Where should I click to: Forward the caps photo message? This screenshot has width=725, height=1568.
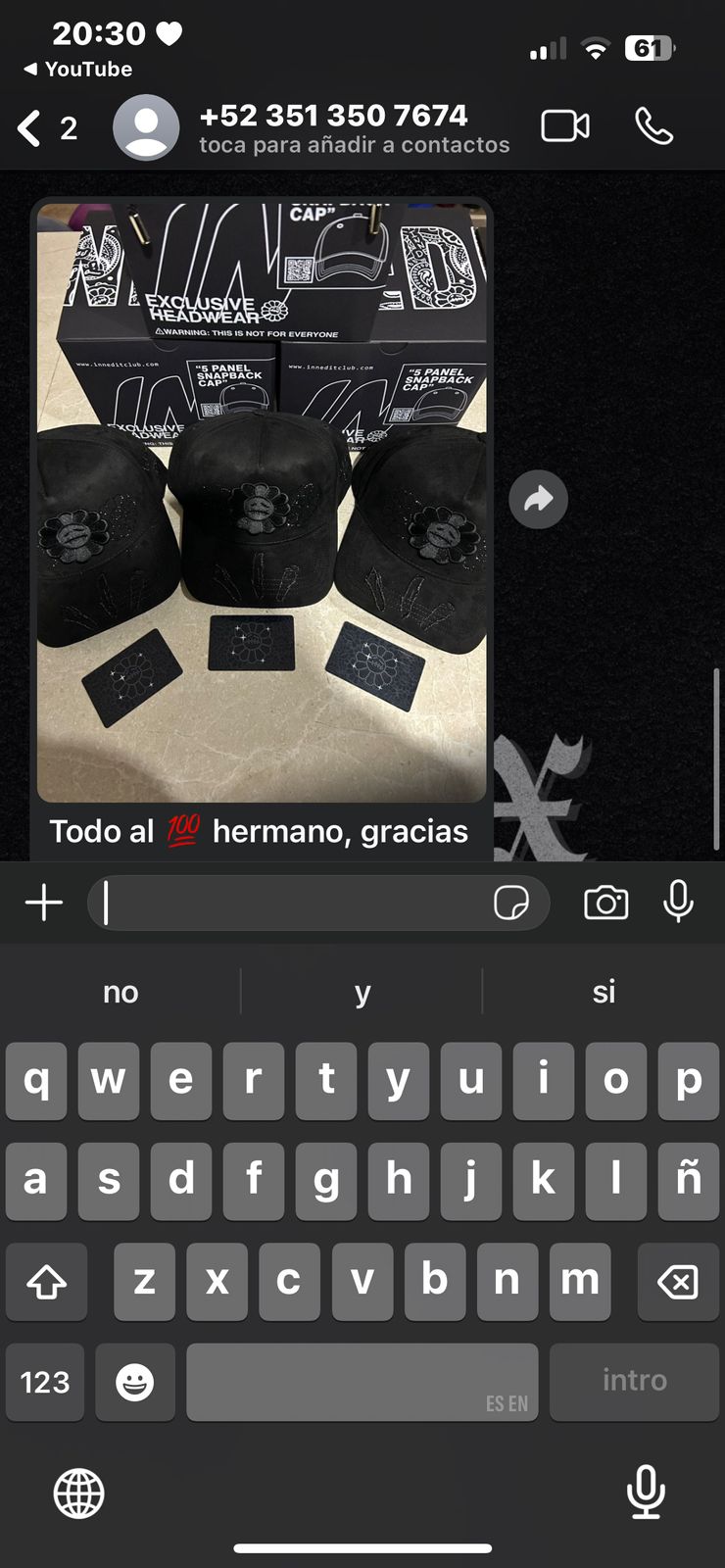[x=538, y=500]
